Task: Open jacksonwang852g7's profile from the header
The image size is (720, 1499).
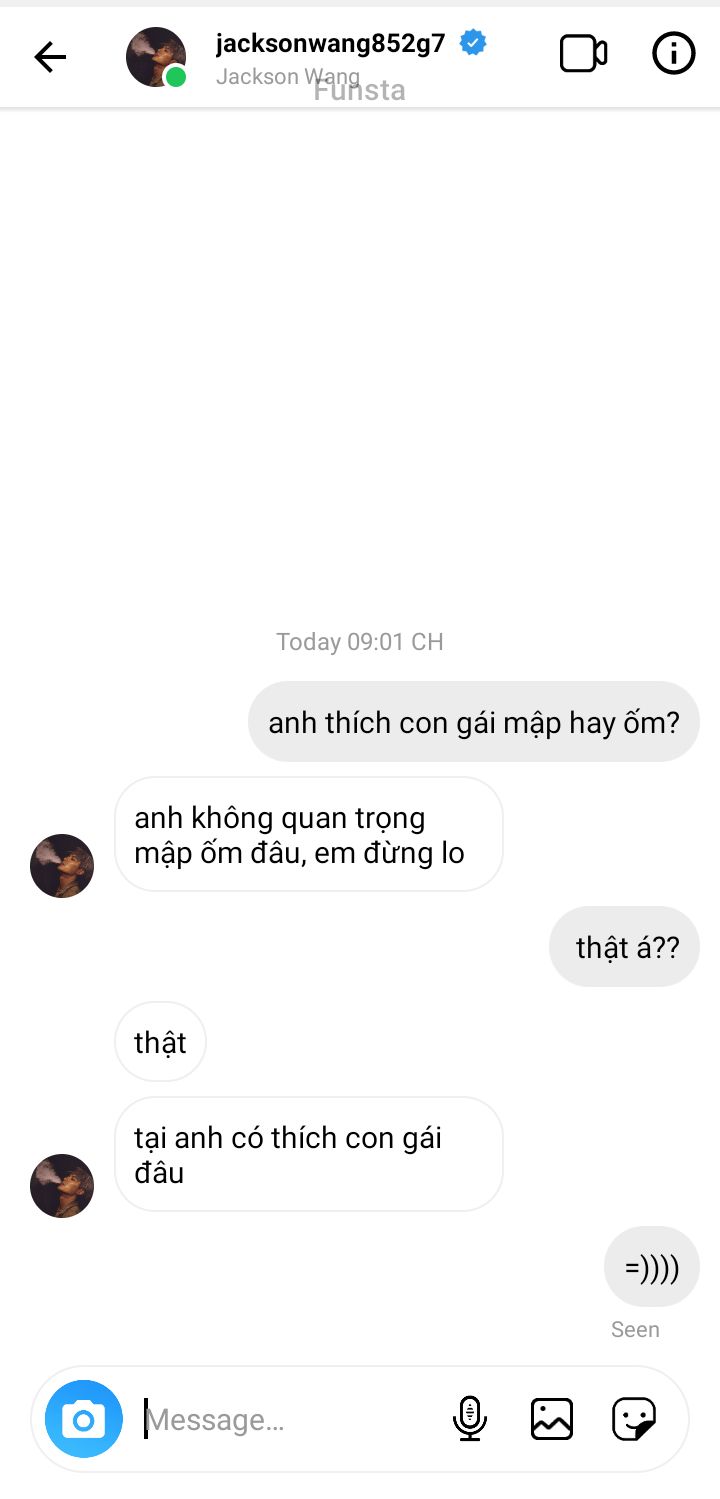Action: (x=330, y=44)
